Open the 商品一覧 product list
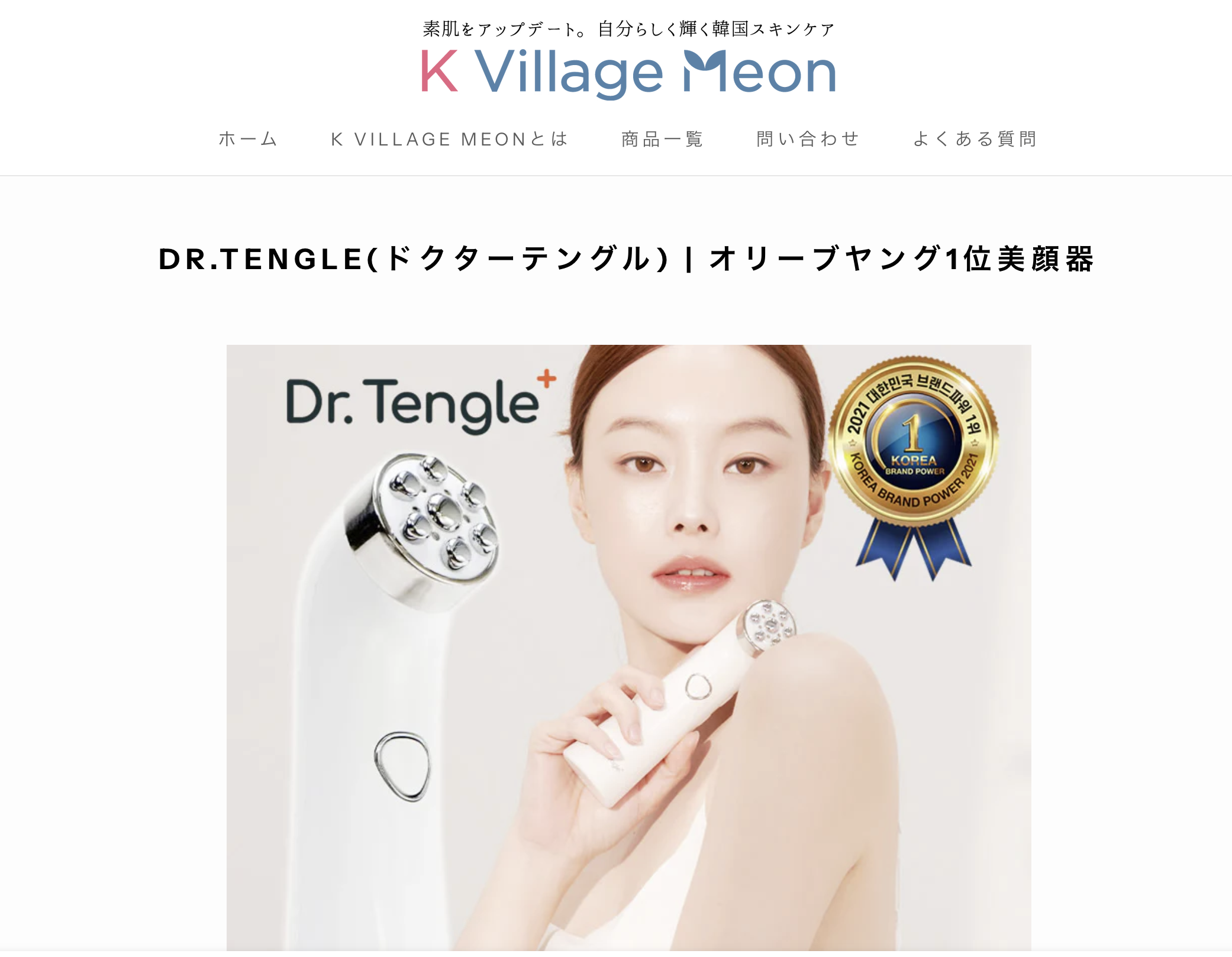1232x957 pixels. click(x=662, y=139)
